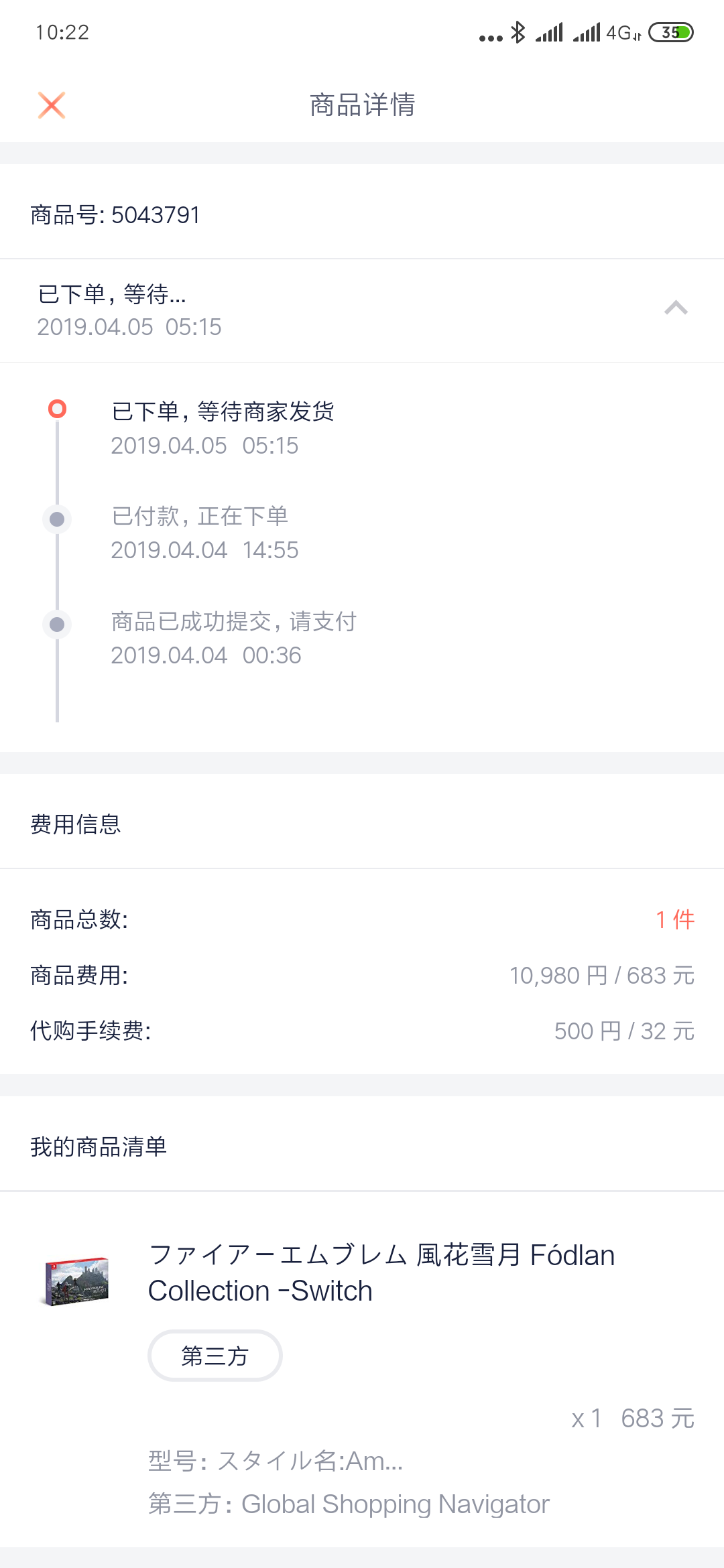Viewport: 724px width, 1568px height.
Task: Open the Fire Emblem Fódlan Collection item
Action: [x=381, y=1272]
